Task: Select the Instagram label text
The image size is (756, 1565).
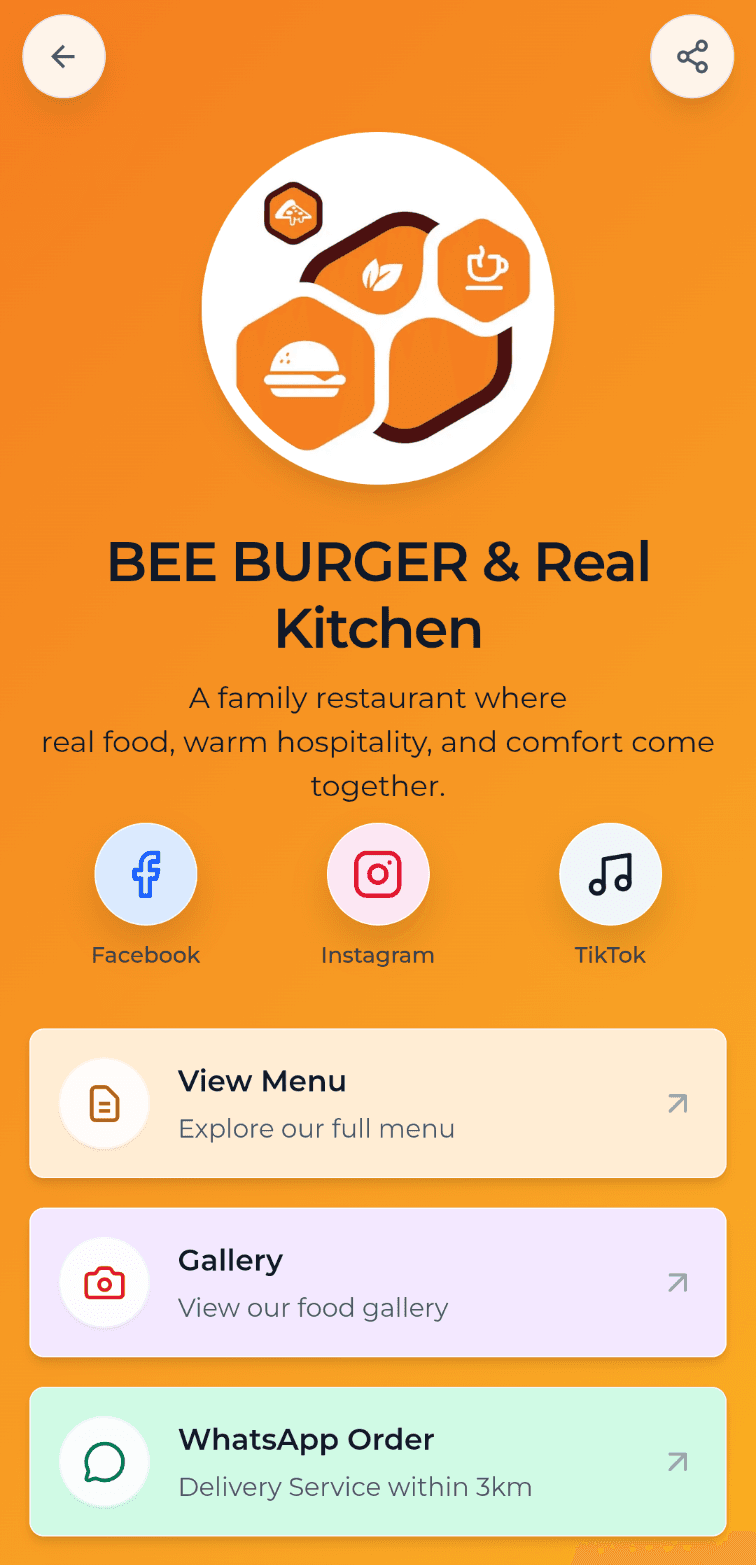Action: (x=378, y=954)
